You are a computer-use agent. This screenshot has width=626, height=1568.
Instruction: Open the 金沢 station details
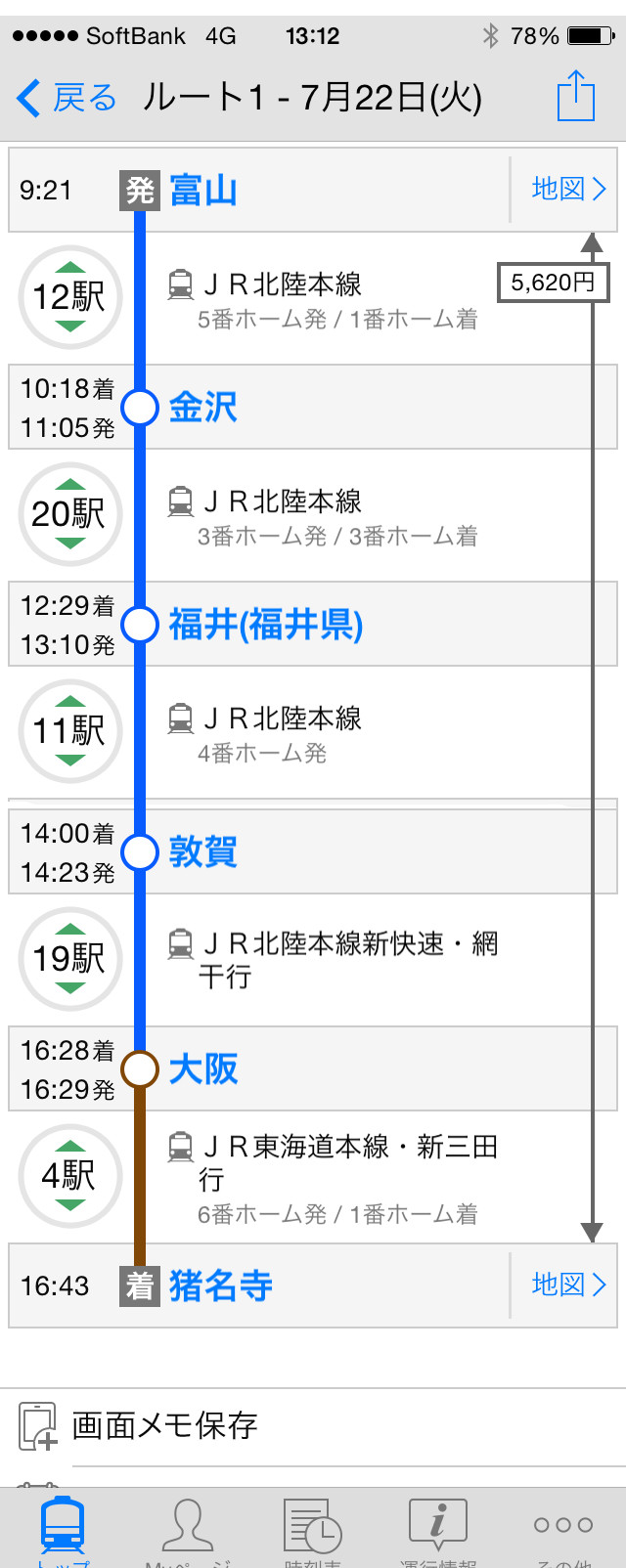[x=203, y=407]
